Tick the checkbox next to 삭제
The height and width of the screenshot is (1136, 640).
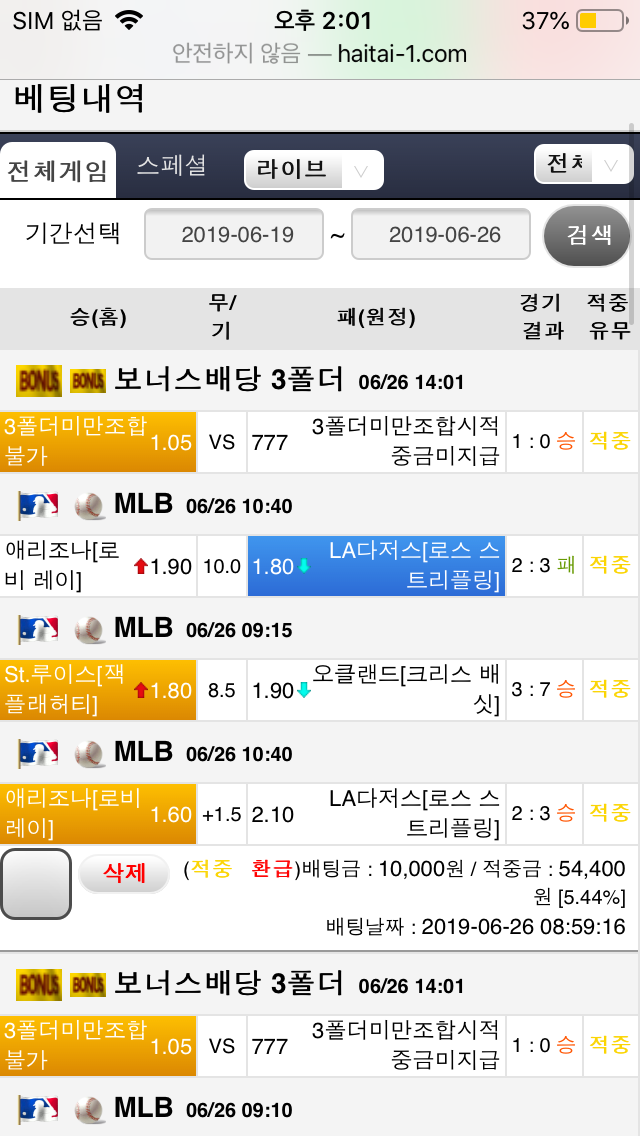[36, 883]
